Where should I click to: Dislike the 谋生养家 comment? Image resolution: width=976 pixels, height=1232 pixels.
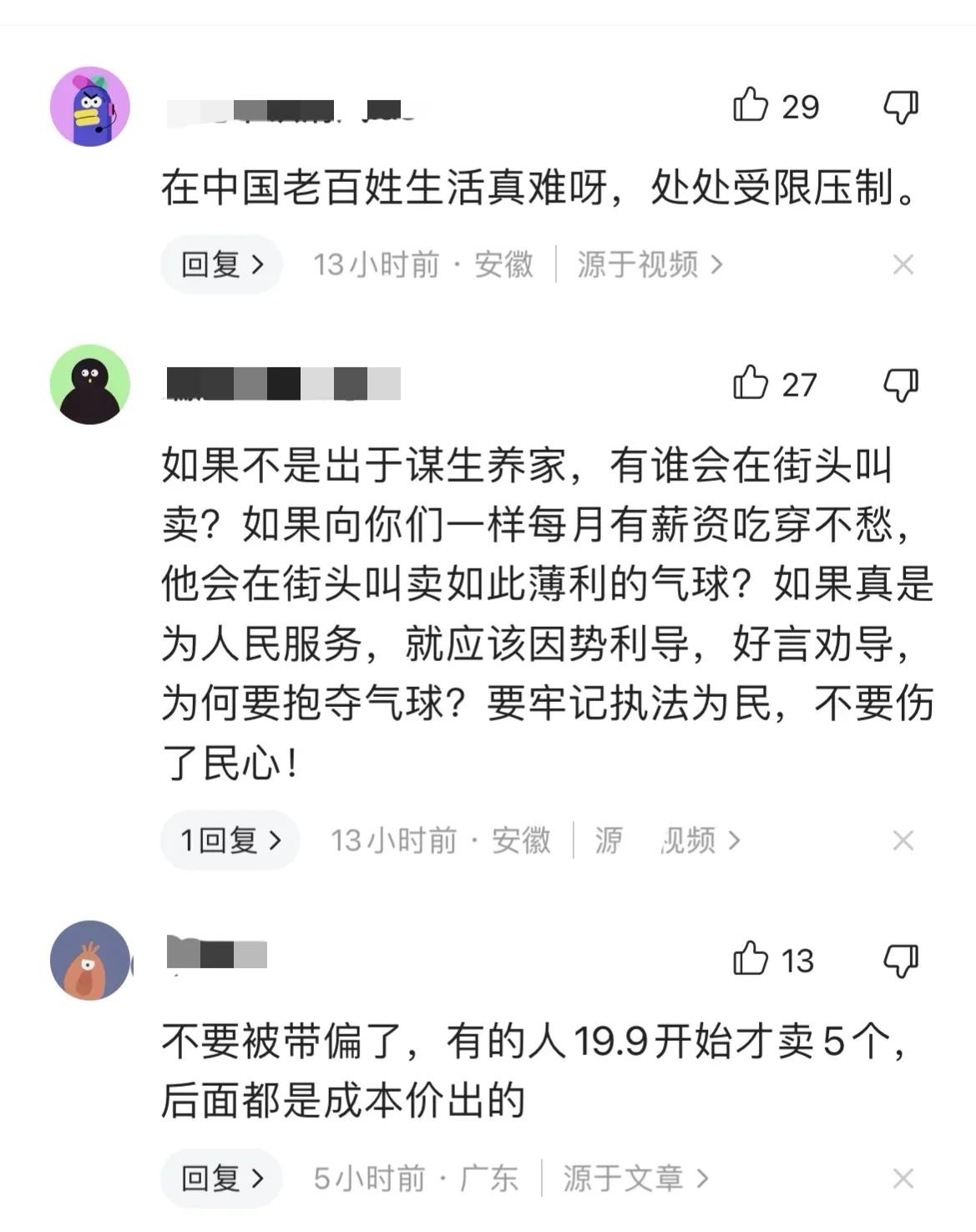pyautogui.click(x=900, y=385)
